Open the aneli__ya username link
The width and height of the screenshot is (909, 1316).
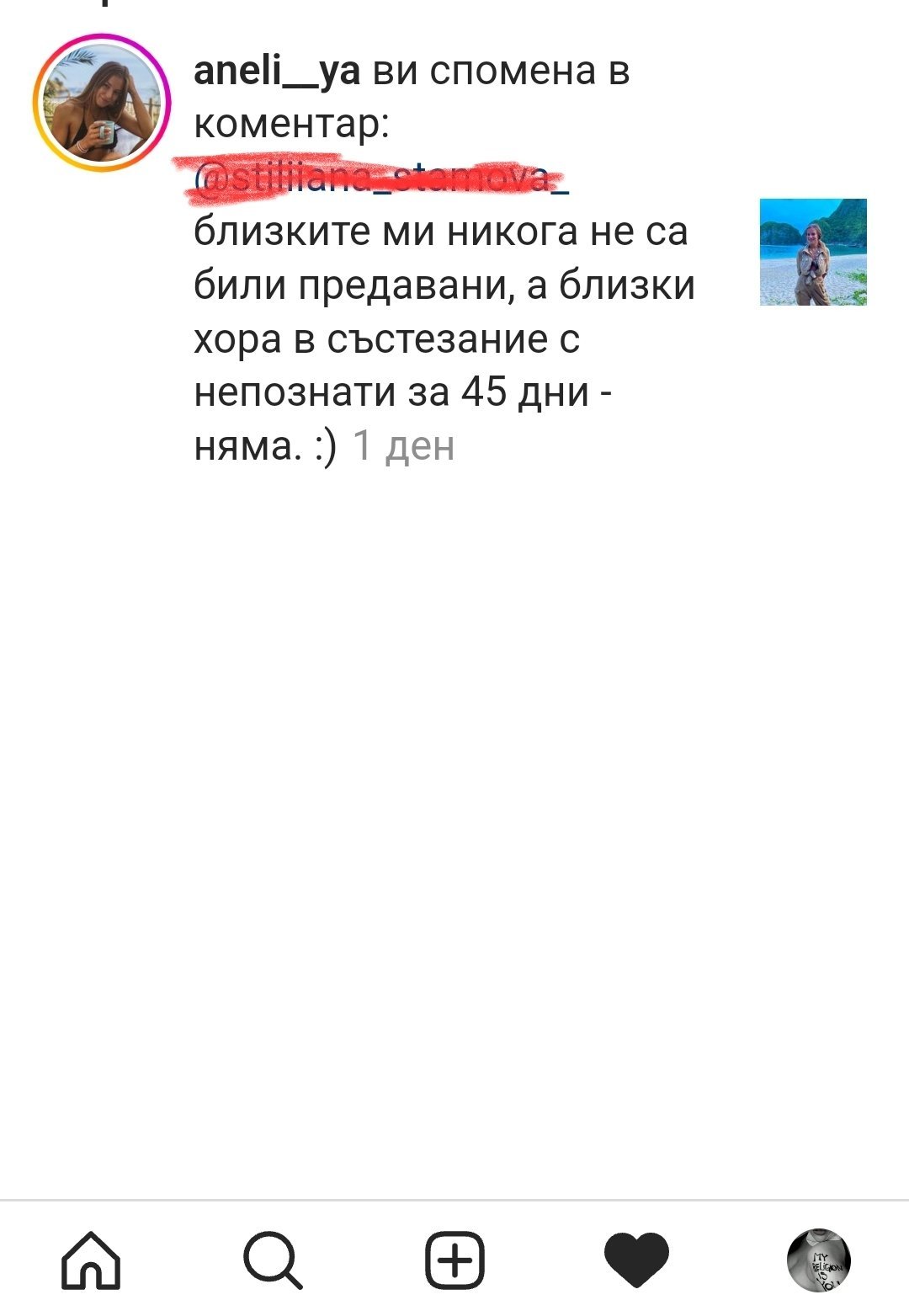click(277, 71)
